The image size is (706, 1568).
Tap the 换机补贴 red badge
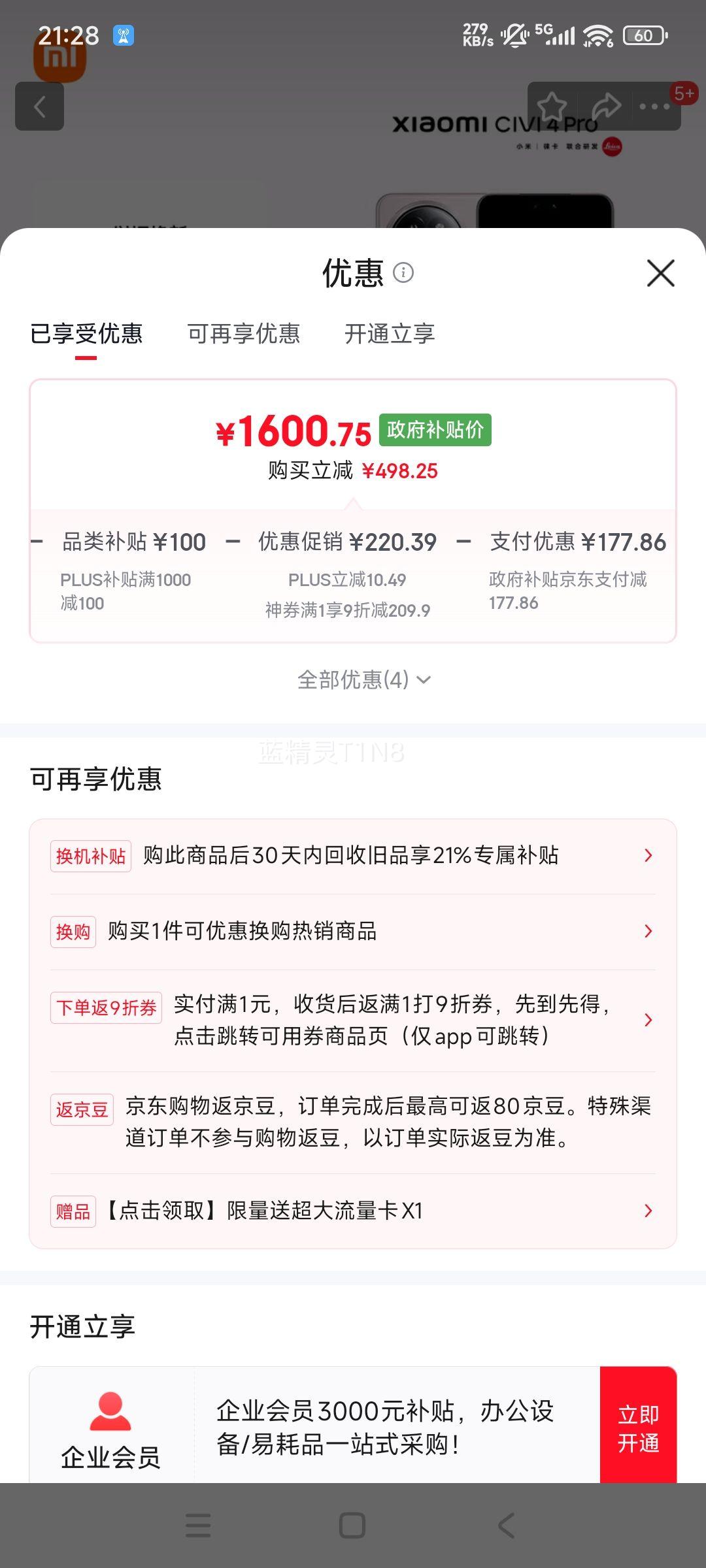[x=91, y=854]
